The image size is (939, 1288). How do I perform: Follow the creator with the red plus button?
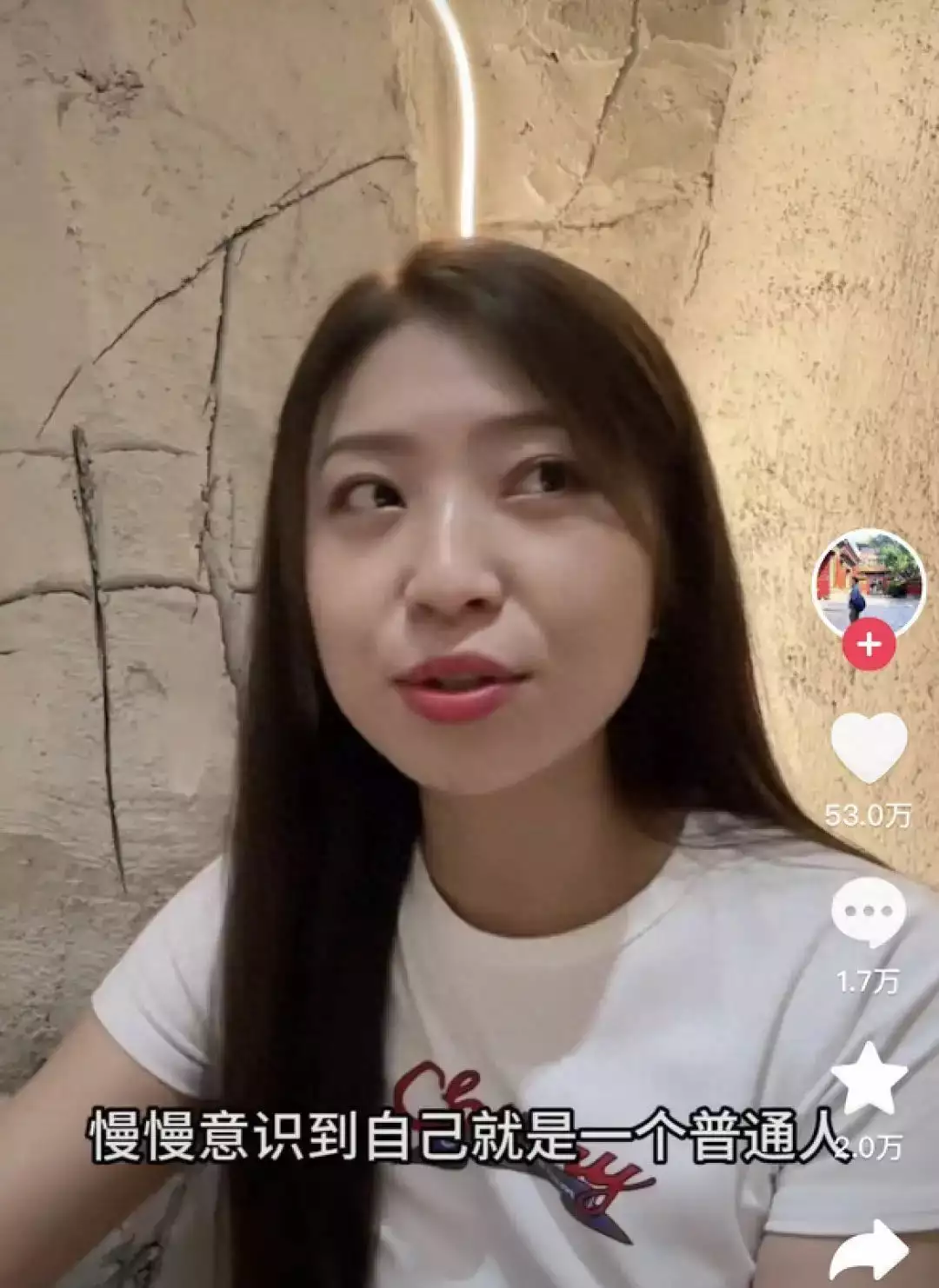pyautogui.click(x=869, y=645)
